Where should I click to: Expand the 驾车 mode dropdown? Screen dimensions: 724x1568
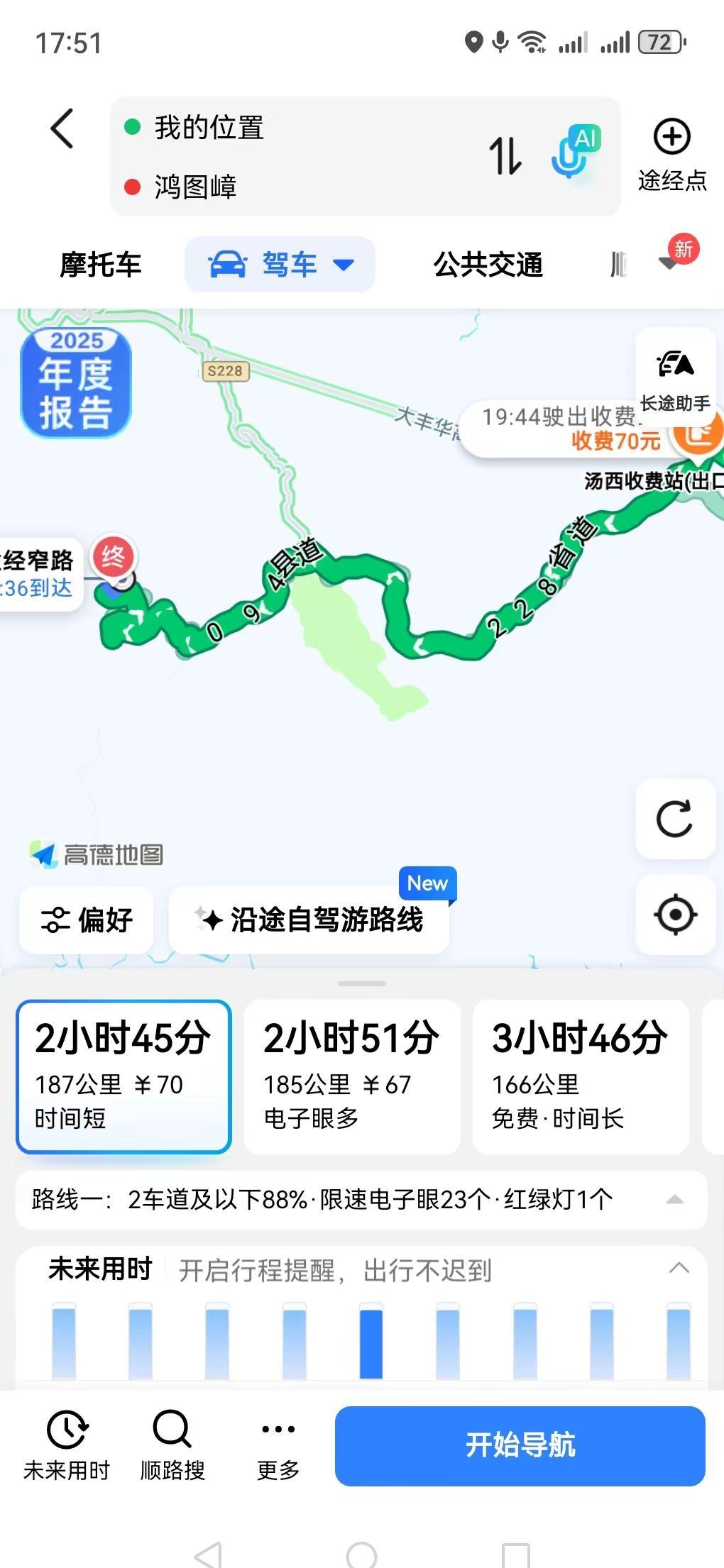[344, 264]
